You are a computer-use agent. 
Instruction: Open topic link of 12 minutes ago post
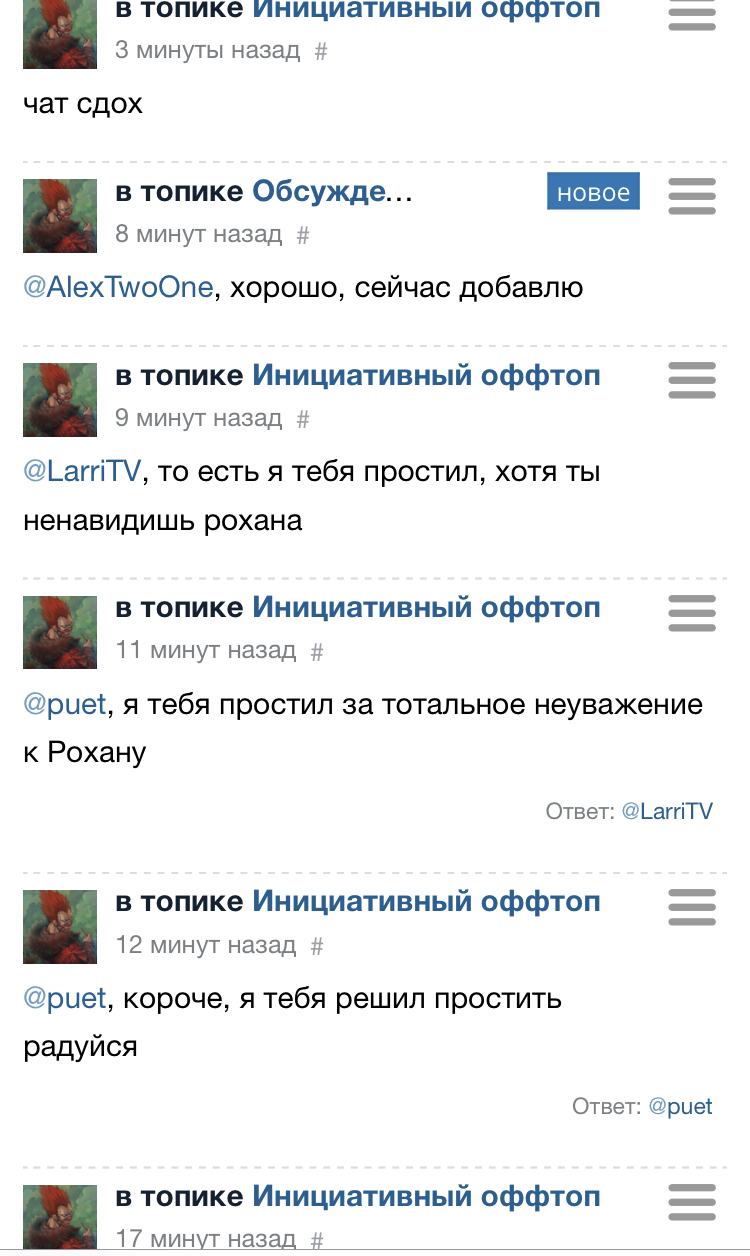(426, 901)
